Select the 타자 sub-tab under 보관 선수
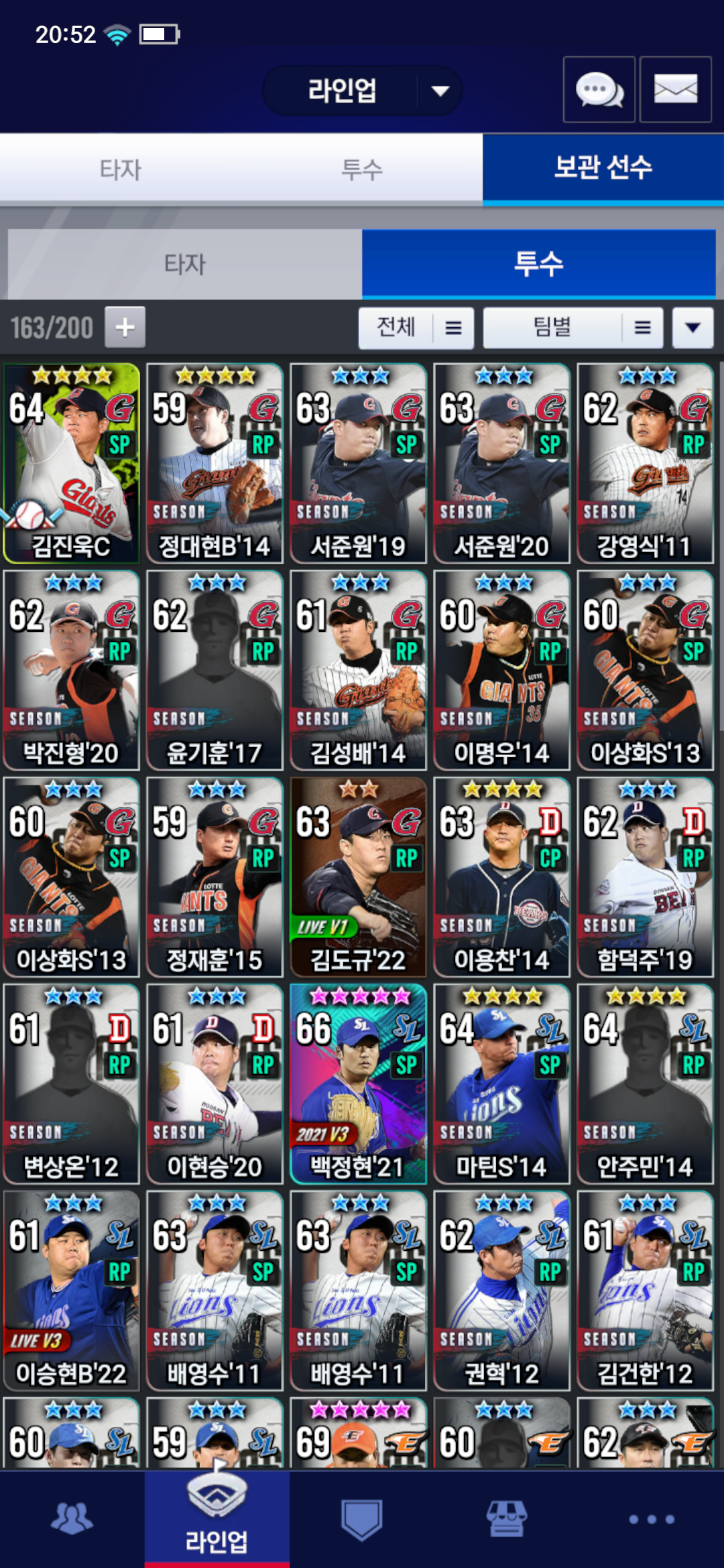 184,264
